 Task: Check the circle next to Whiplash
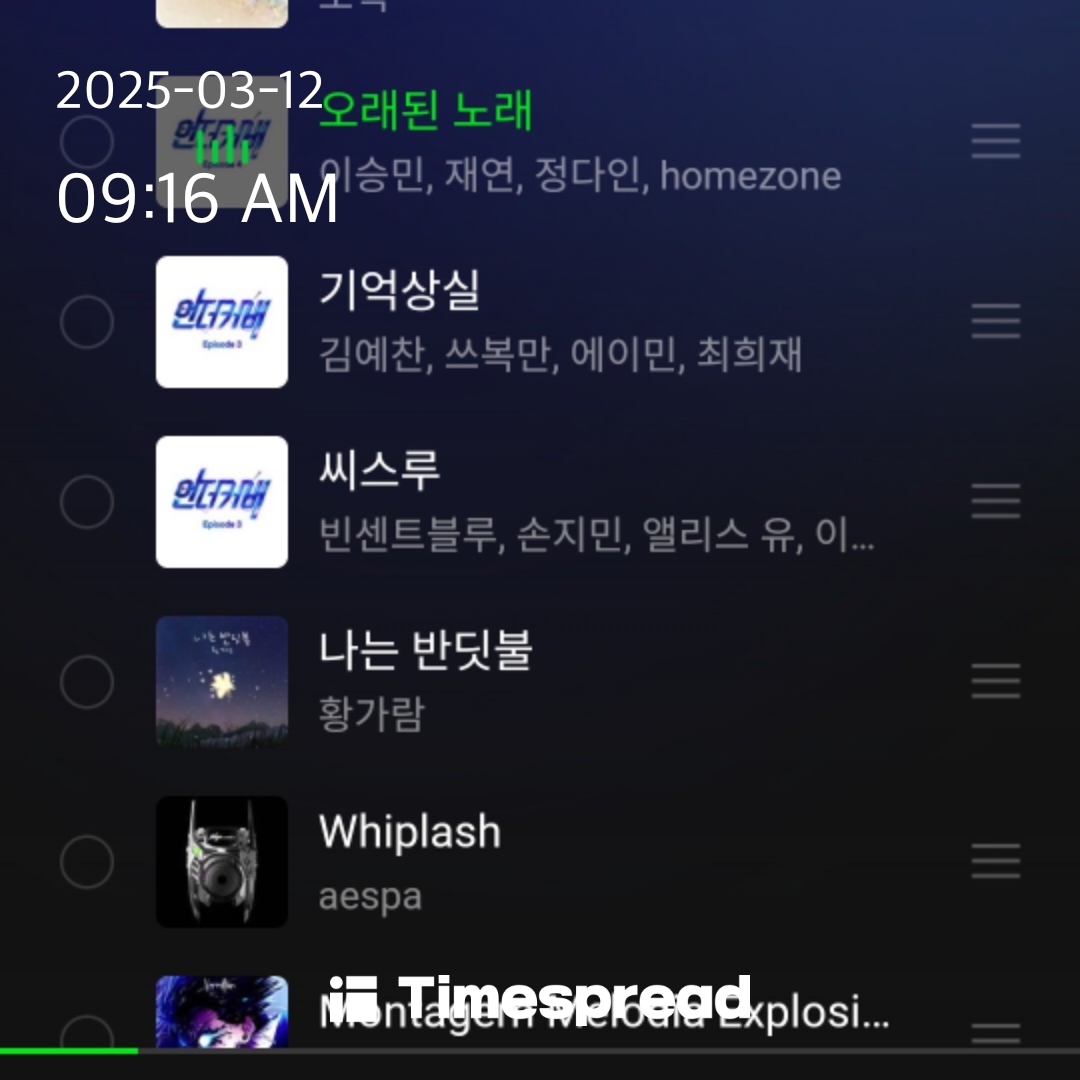tap(87, 862)
